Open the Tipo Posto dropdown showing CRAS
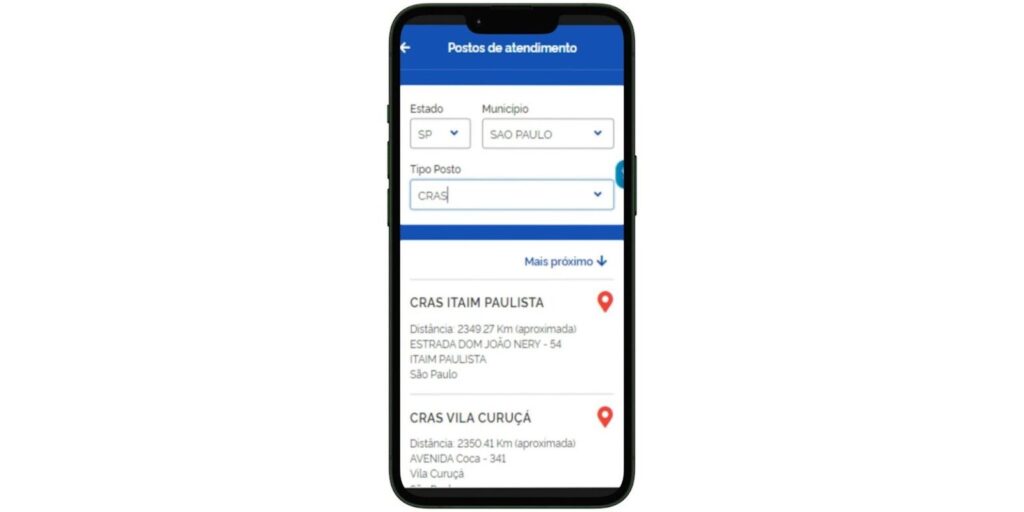 tap(511, 195)
